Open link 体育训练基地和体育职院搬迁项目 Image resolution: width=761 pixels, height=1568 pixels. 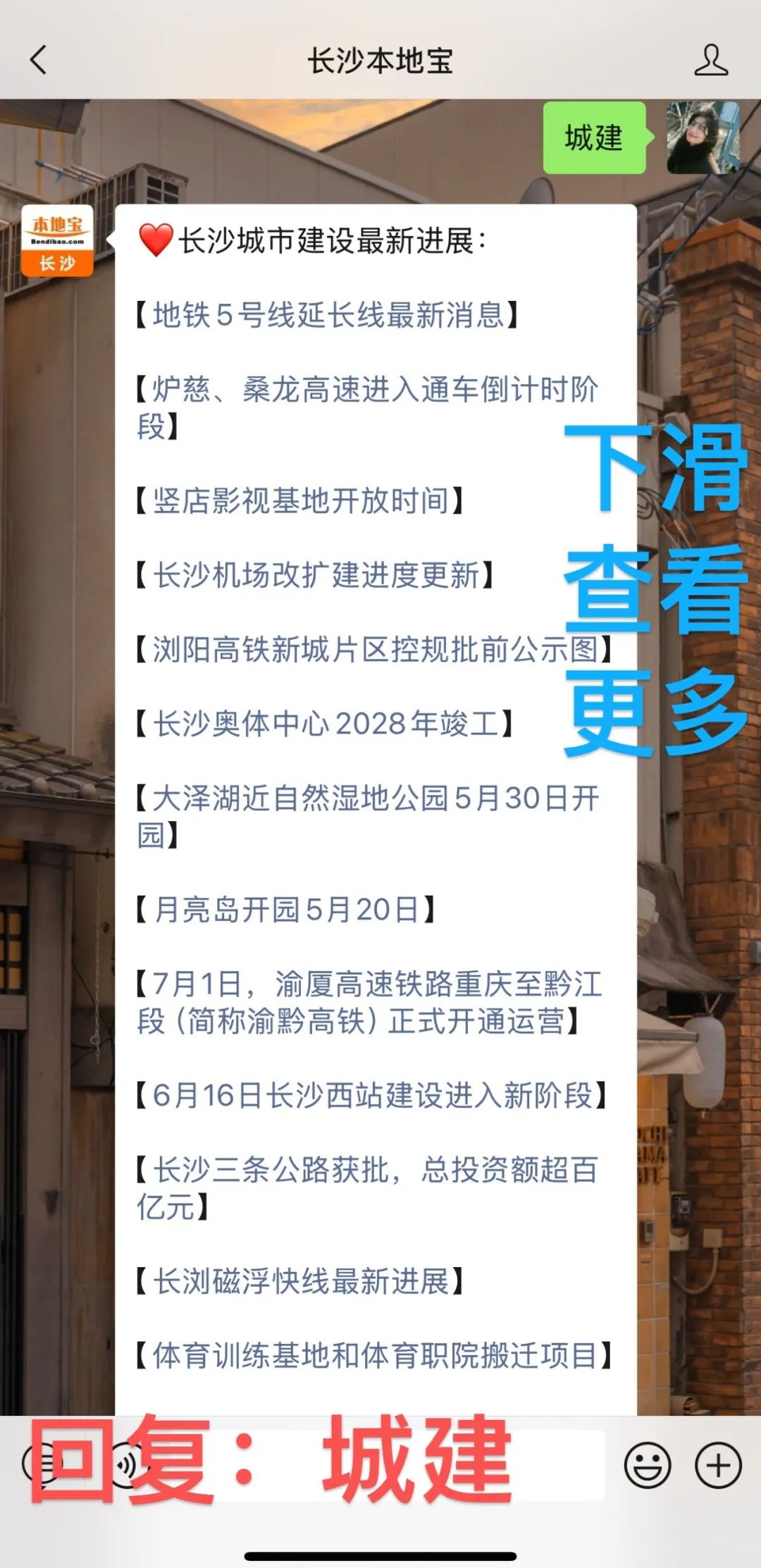[373, 1355]
